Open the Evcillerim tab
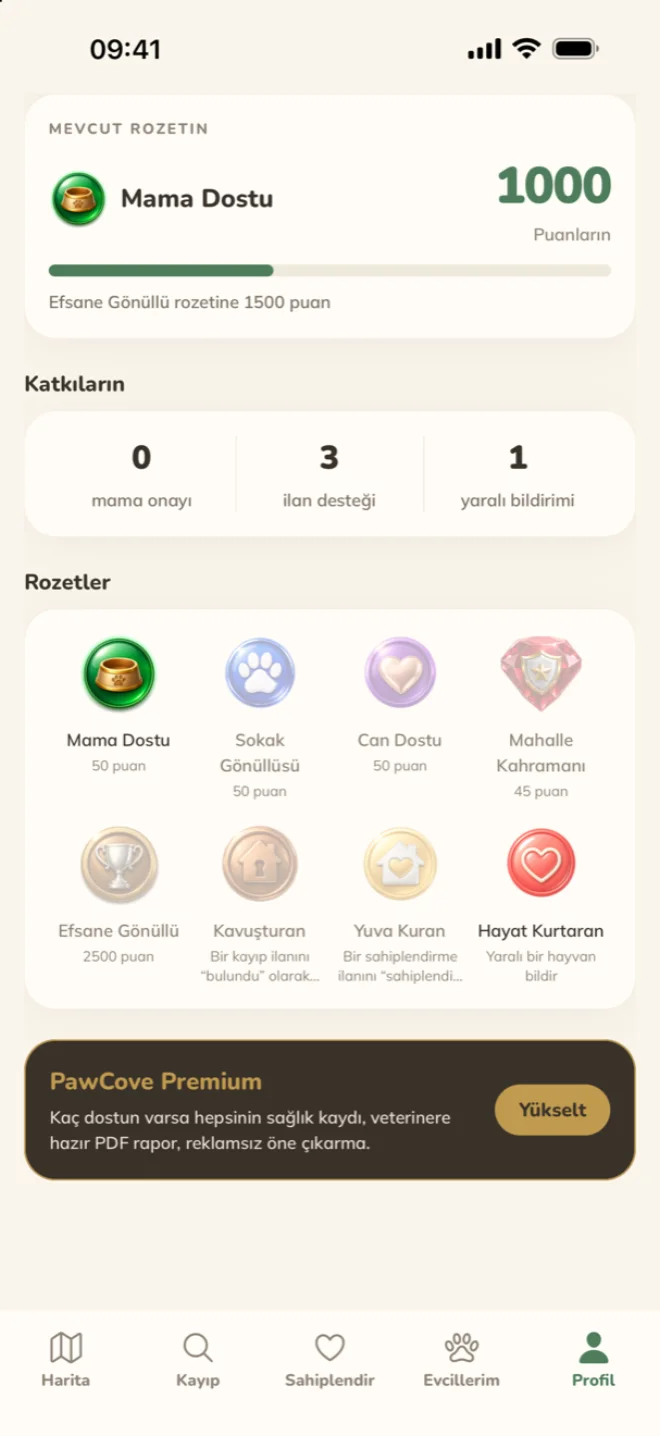The width and height of the screenshot is (660, 1436). pos(461,1360)
